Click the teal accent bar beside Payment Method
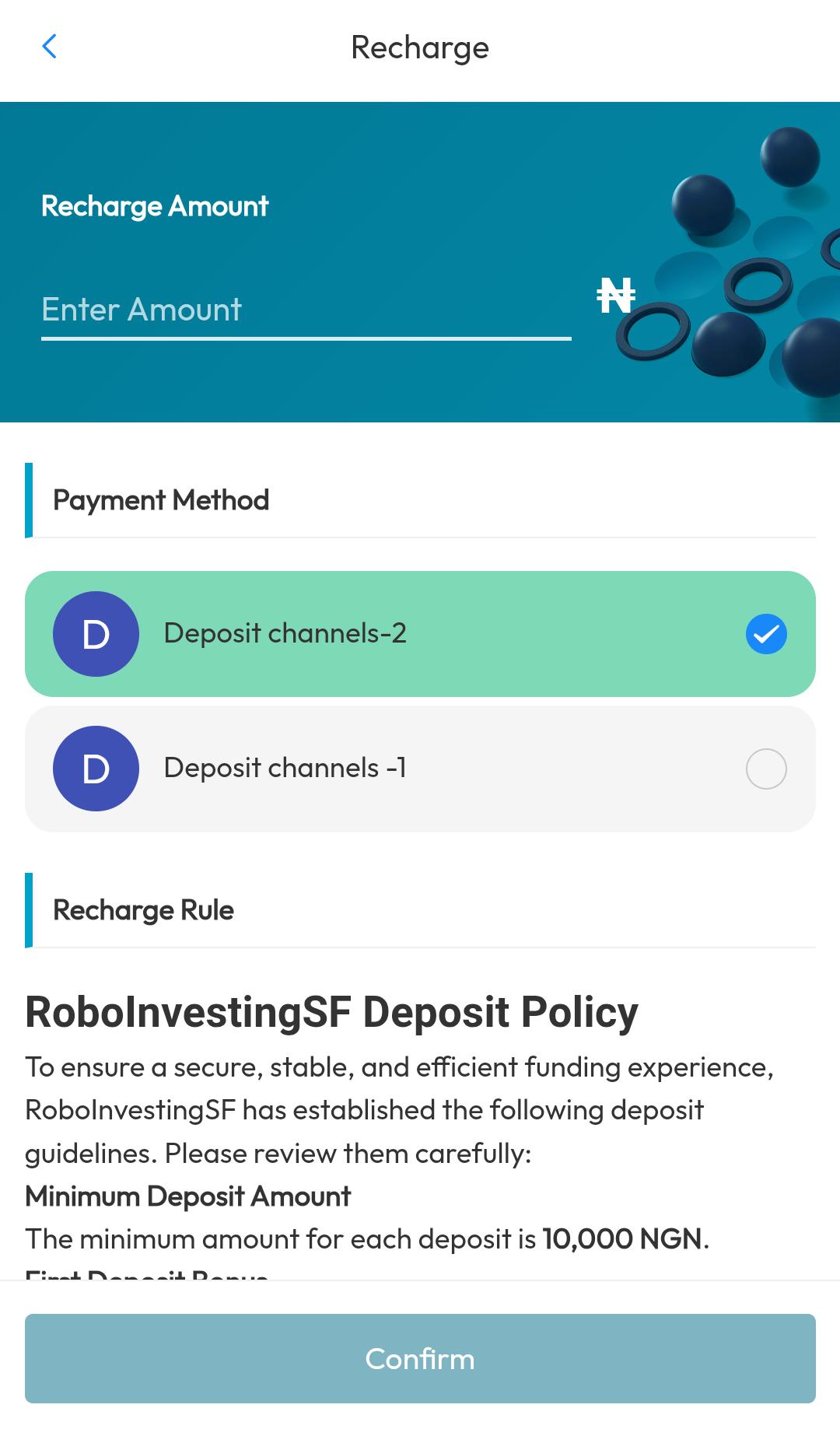 click(30, 500)
